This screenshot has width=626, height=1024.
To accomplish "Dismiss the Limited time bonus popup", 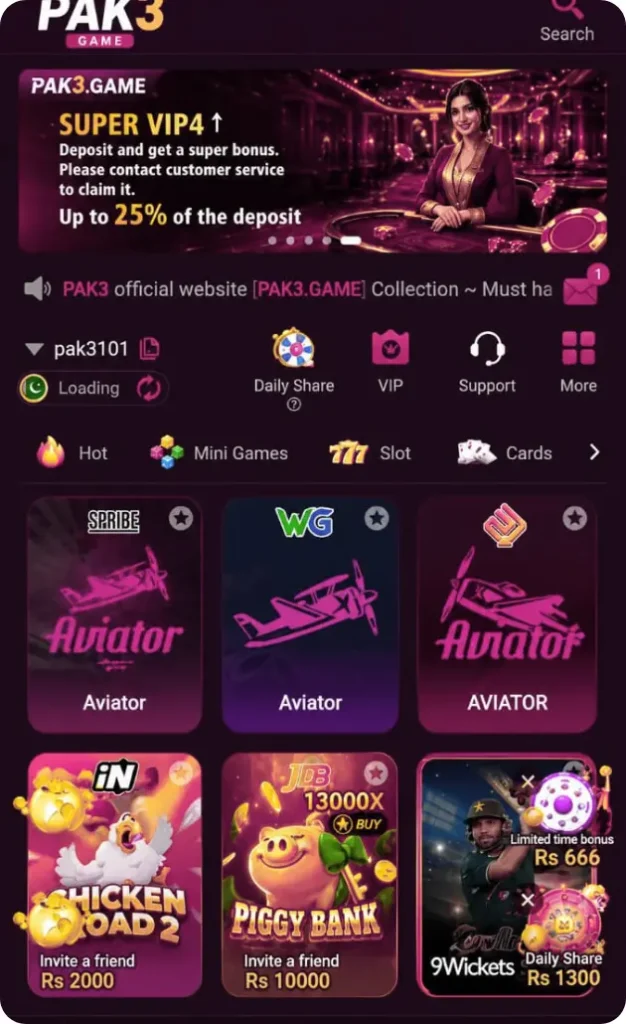I will point(528,781).
